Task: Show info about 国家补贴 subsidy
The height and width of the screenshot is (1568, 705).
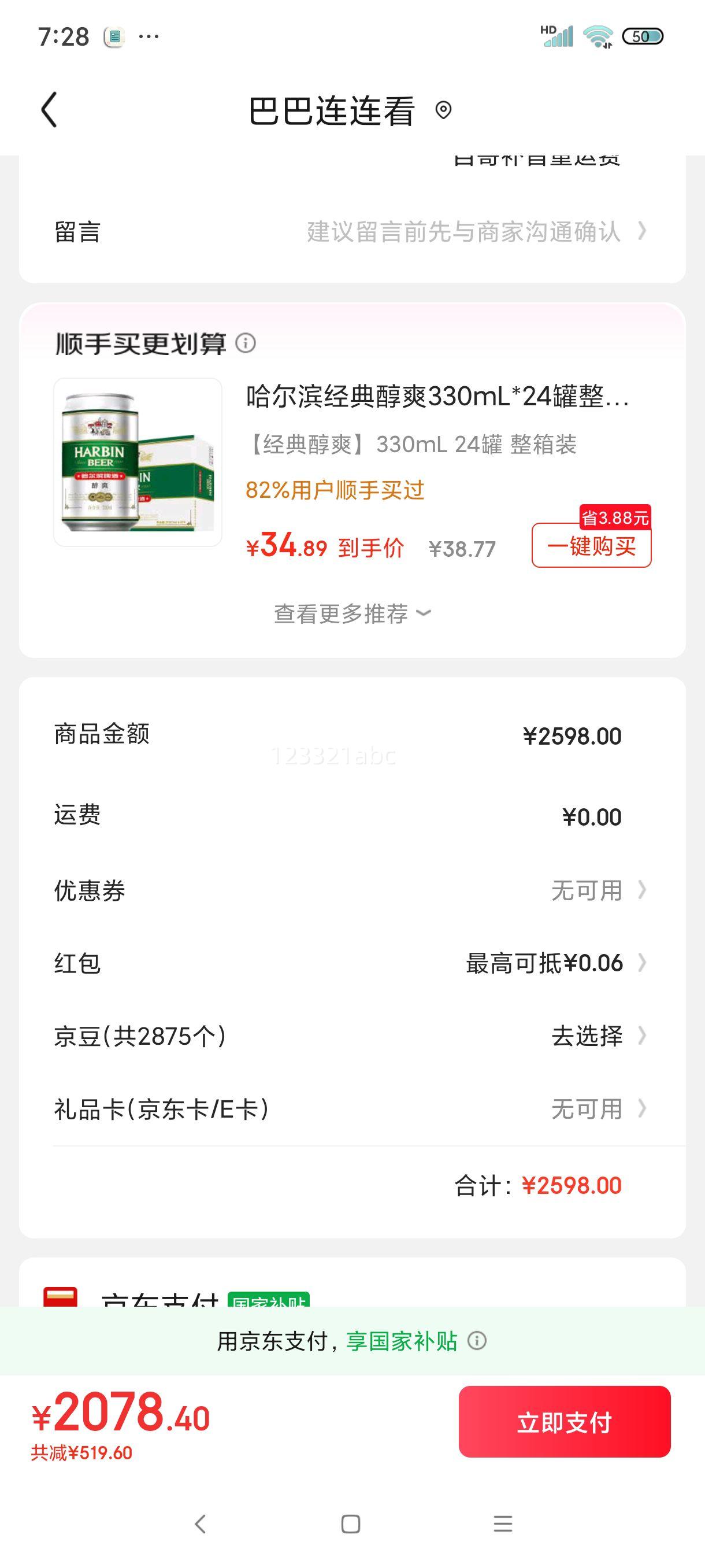Action: coord(477,1341)
